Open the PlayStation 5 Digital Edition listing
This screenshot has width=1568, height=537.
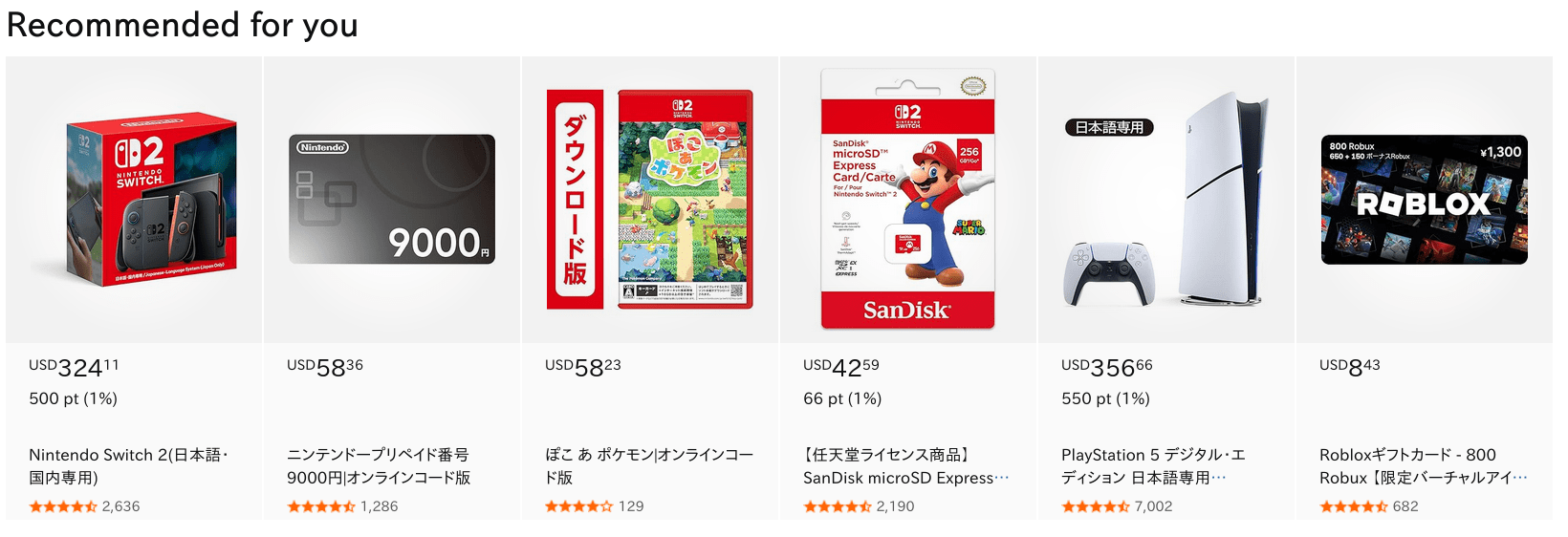(x=1165, y=200)
